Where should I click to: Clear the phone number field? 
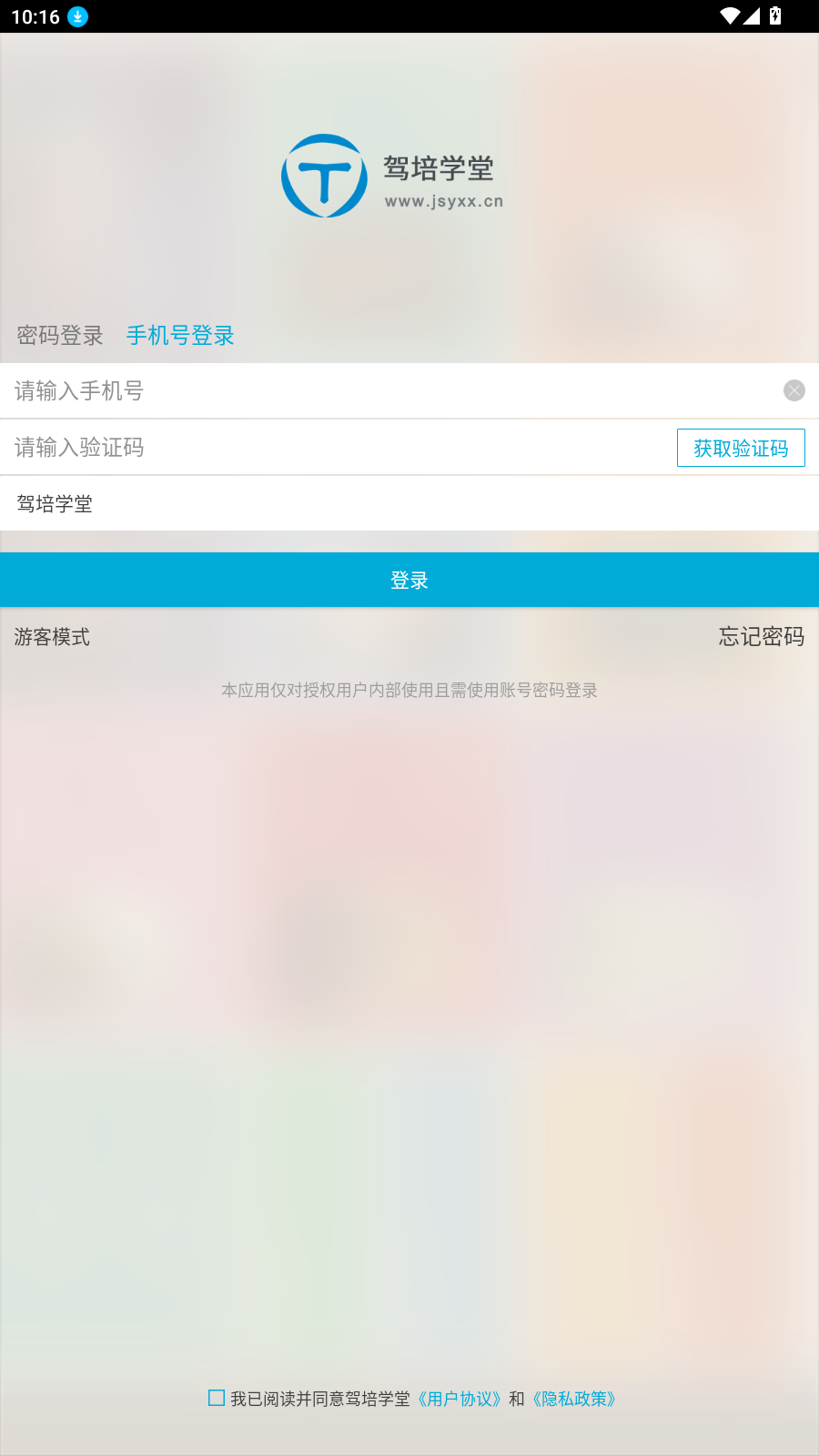point(794,390)
